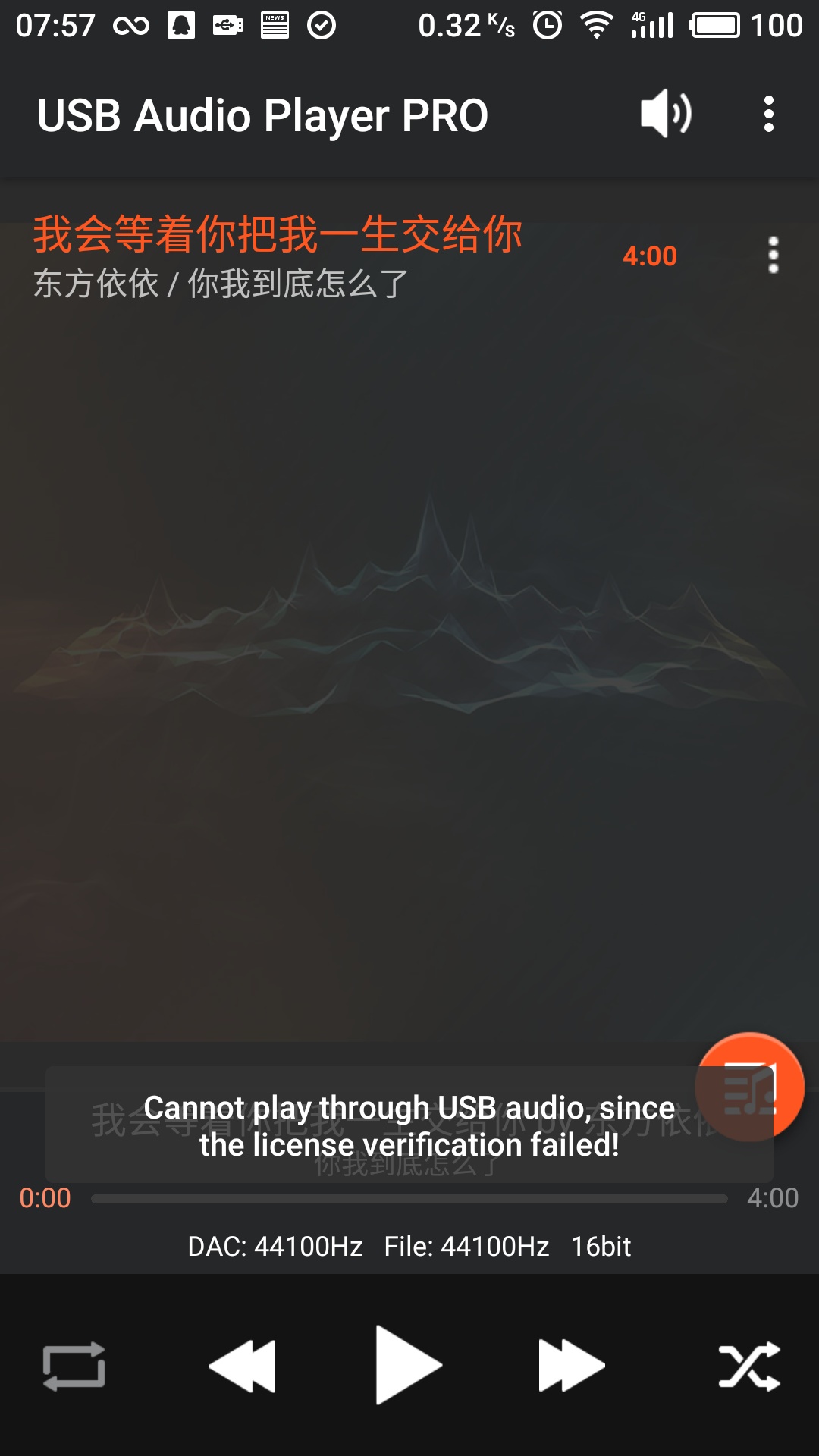
Task: Tap the playback progress bar to seek
Action: 409,1199
